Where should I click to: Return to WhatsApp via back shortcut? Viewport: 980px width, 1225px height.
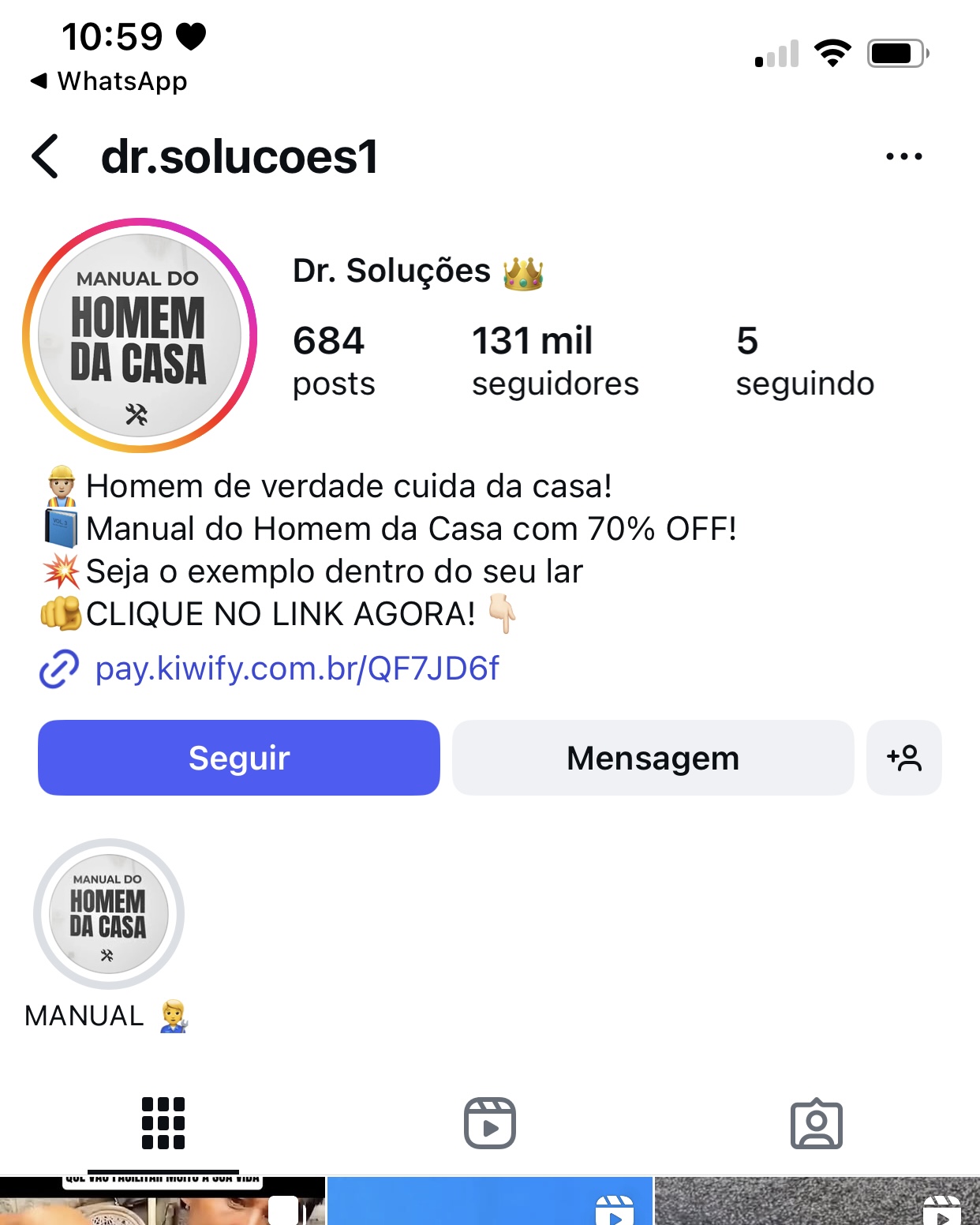pos(109,81)
